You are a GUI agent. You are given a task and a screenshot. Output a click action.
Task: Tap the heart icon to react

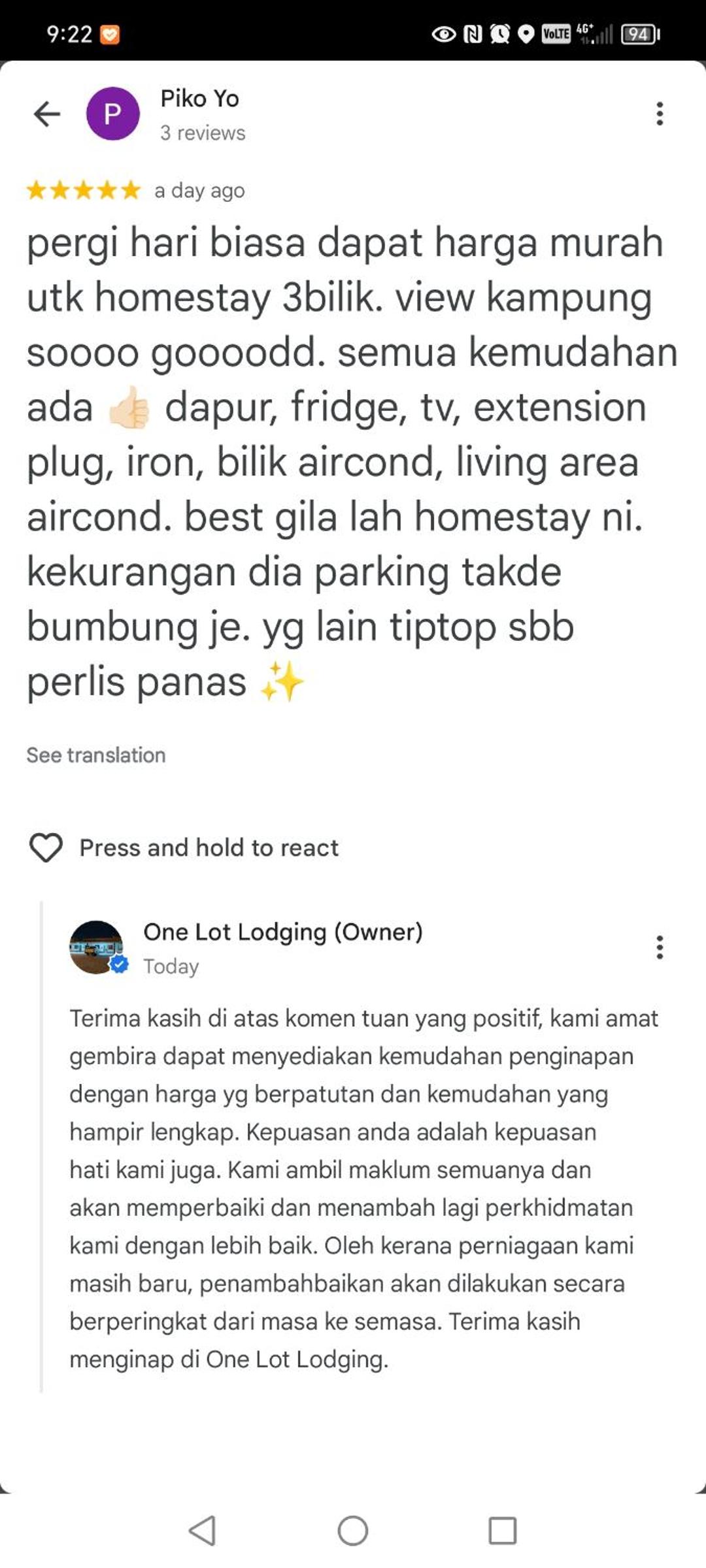point(46,848)
